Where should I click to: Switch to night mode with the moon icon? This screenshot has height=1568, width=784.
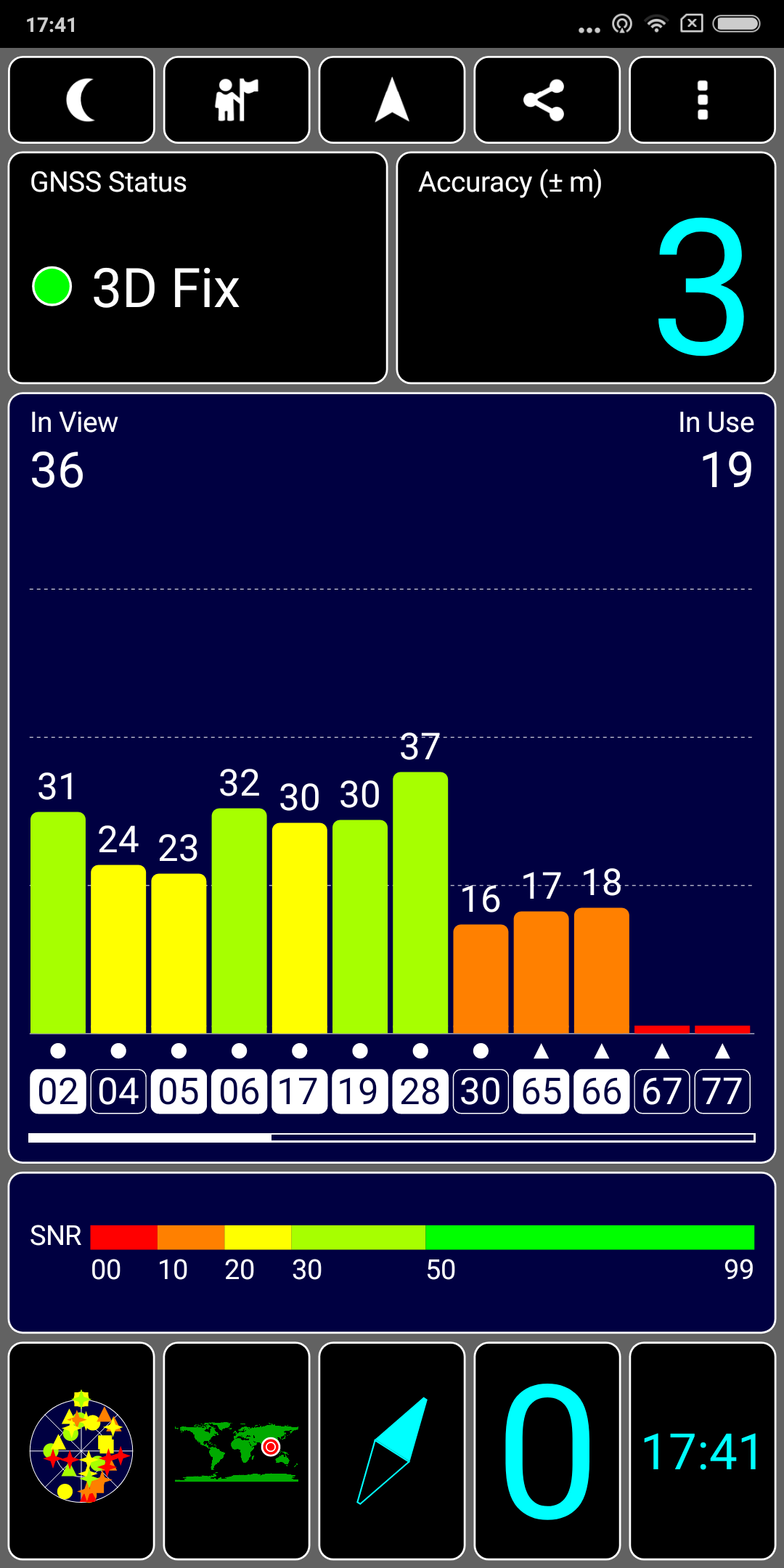[x=81, y=100]
